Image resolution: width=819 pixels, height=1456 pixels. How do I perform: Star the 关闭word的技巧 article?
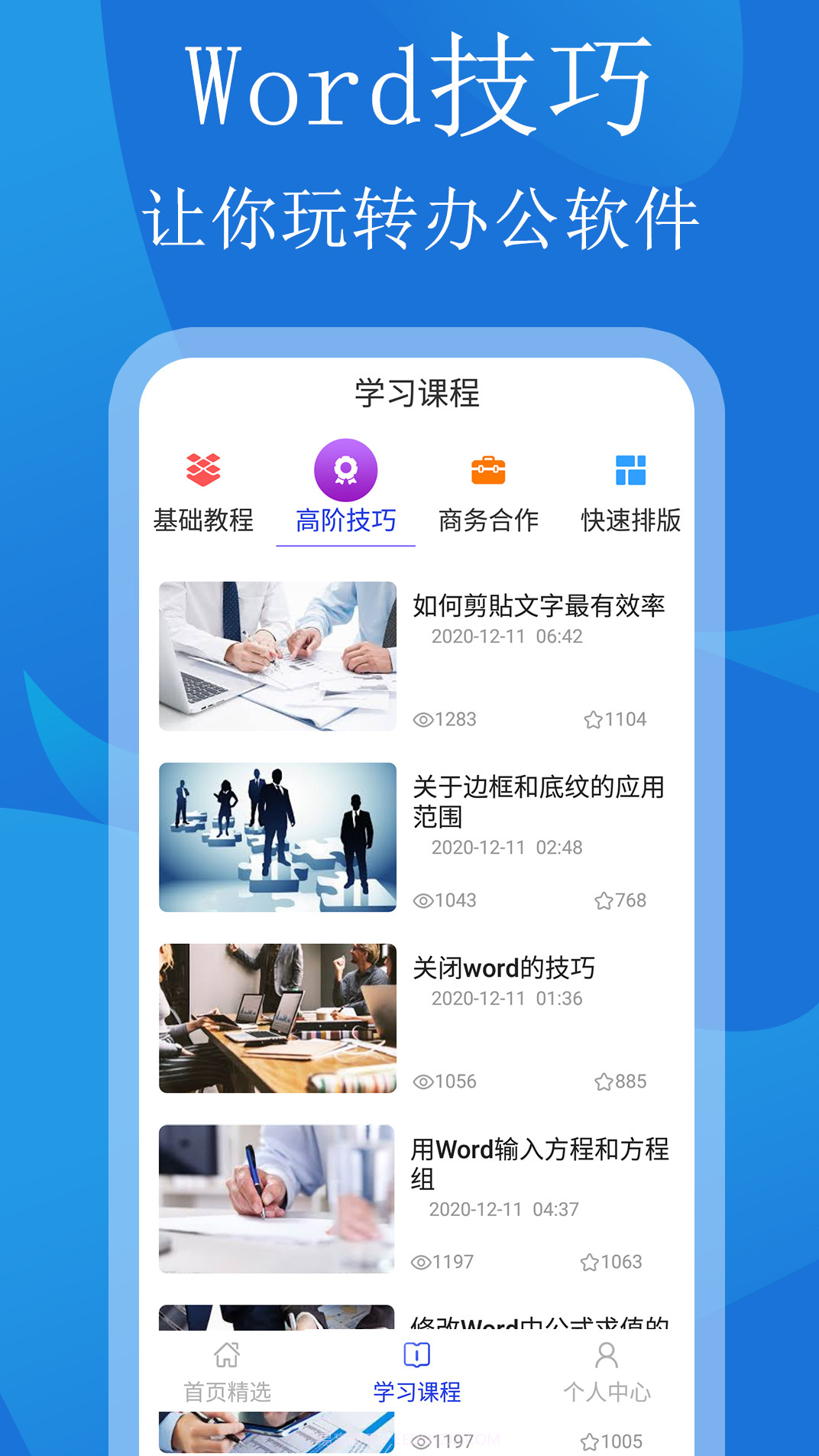point(602,1081)
